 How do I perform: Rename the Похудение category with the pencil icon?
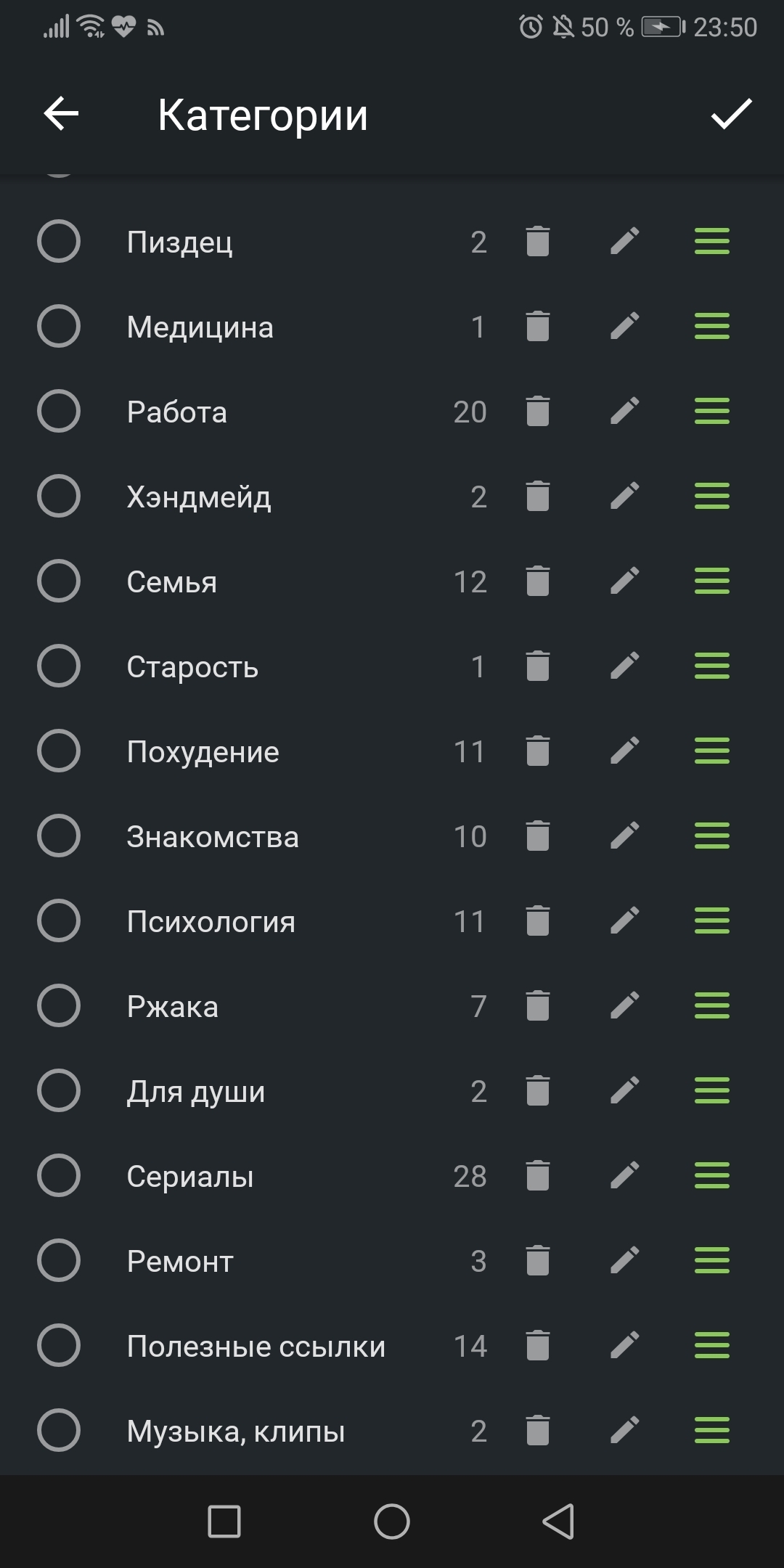coord(625,751)
